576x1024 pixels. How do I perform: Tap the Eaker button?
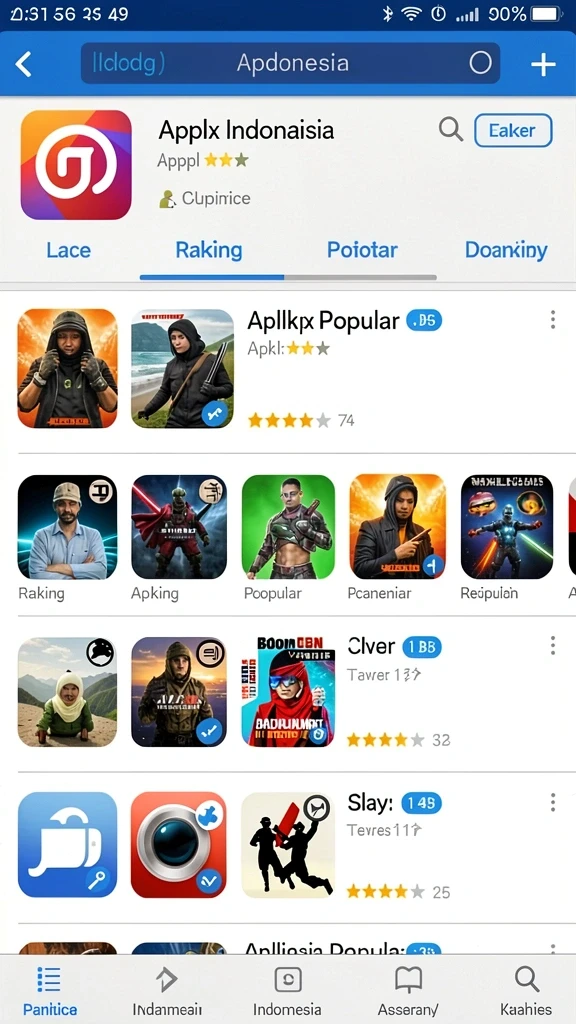click(x=513, y=130)
